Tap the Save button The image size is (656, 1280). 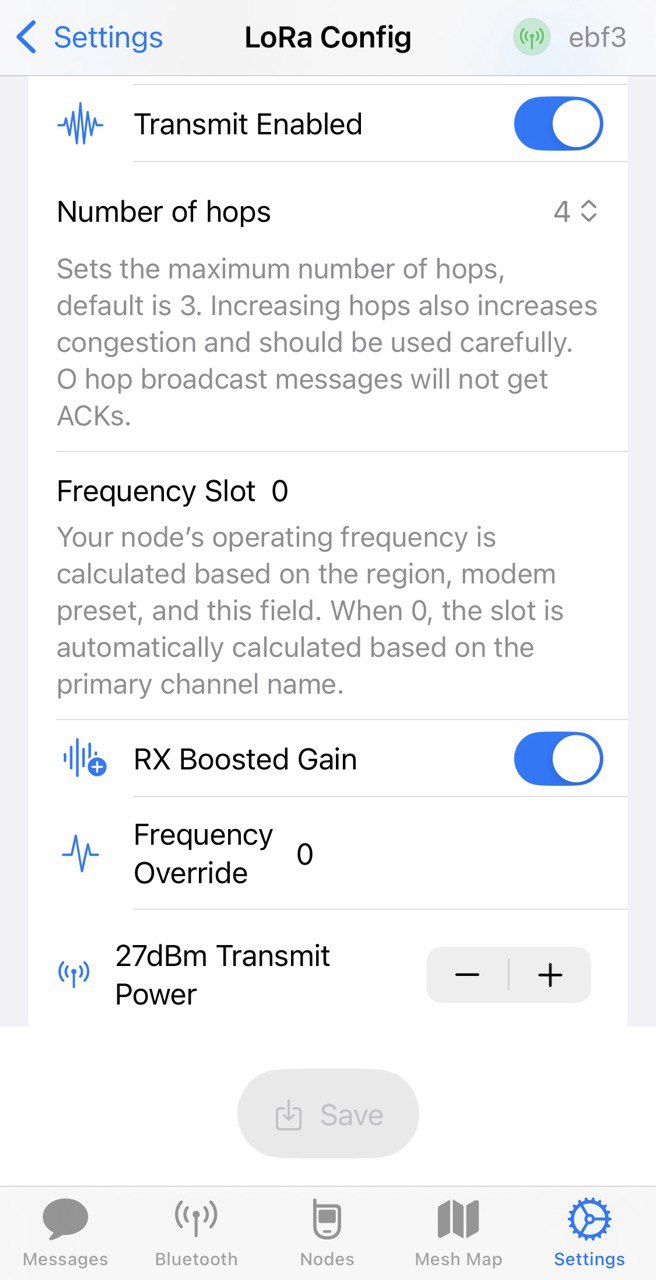[328, 1114]
